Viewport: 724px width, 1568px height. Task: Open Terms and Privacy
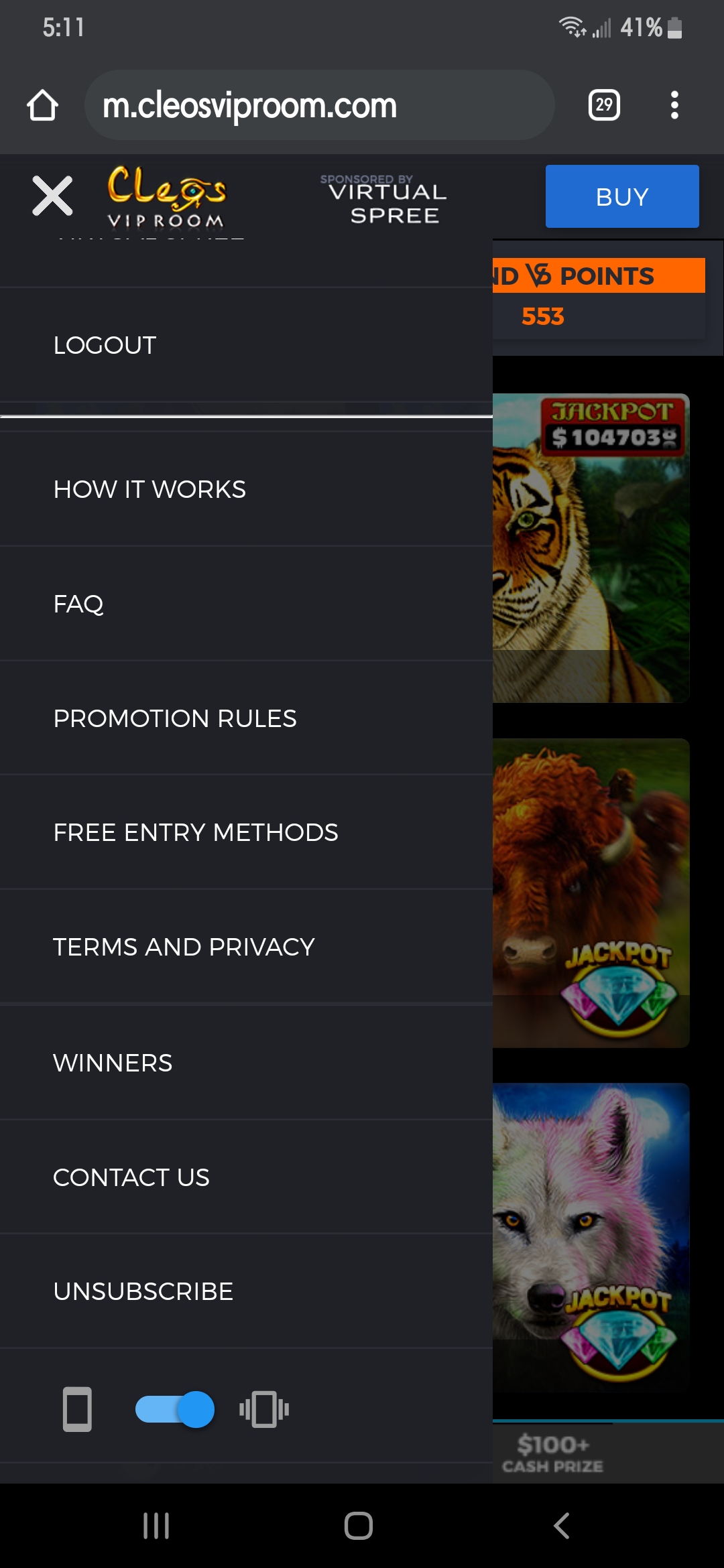184,948
